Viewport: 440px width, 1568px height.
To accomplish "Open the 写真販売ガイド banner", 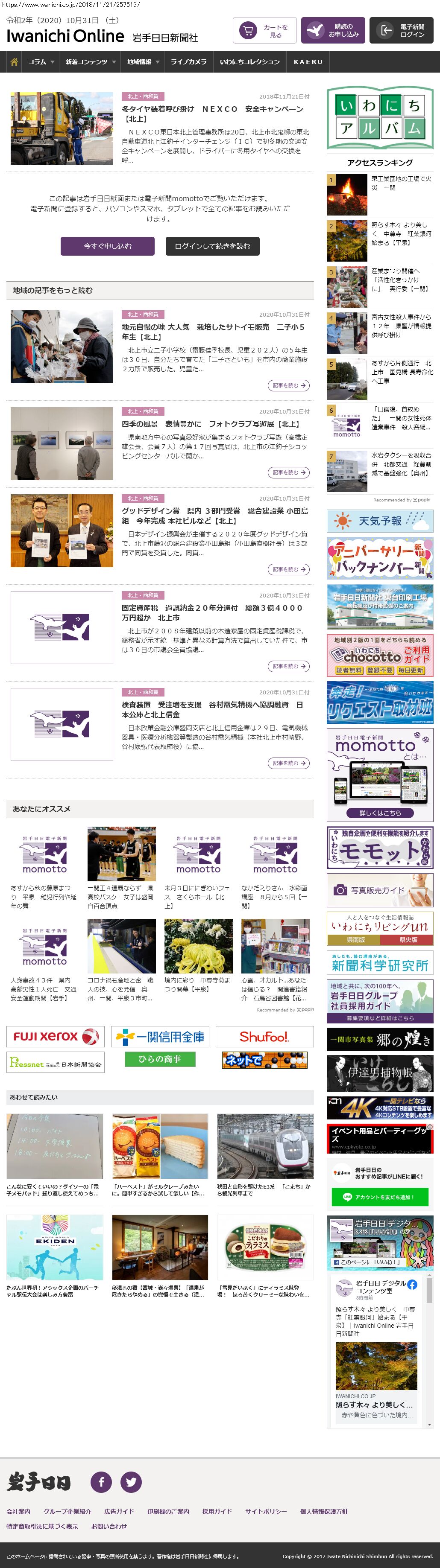I will click(x=380, y=890).
